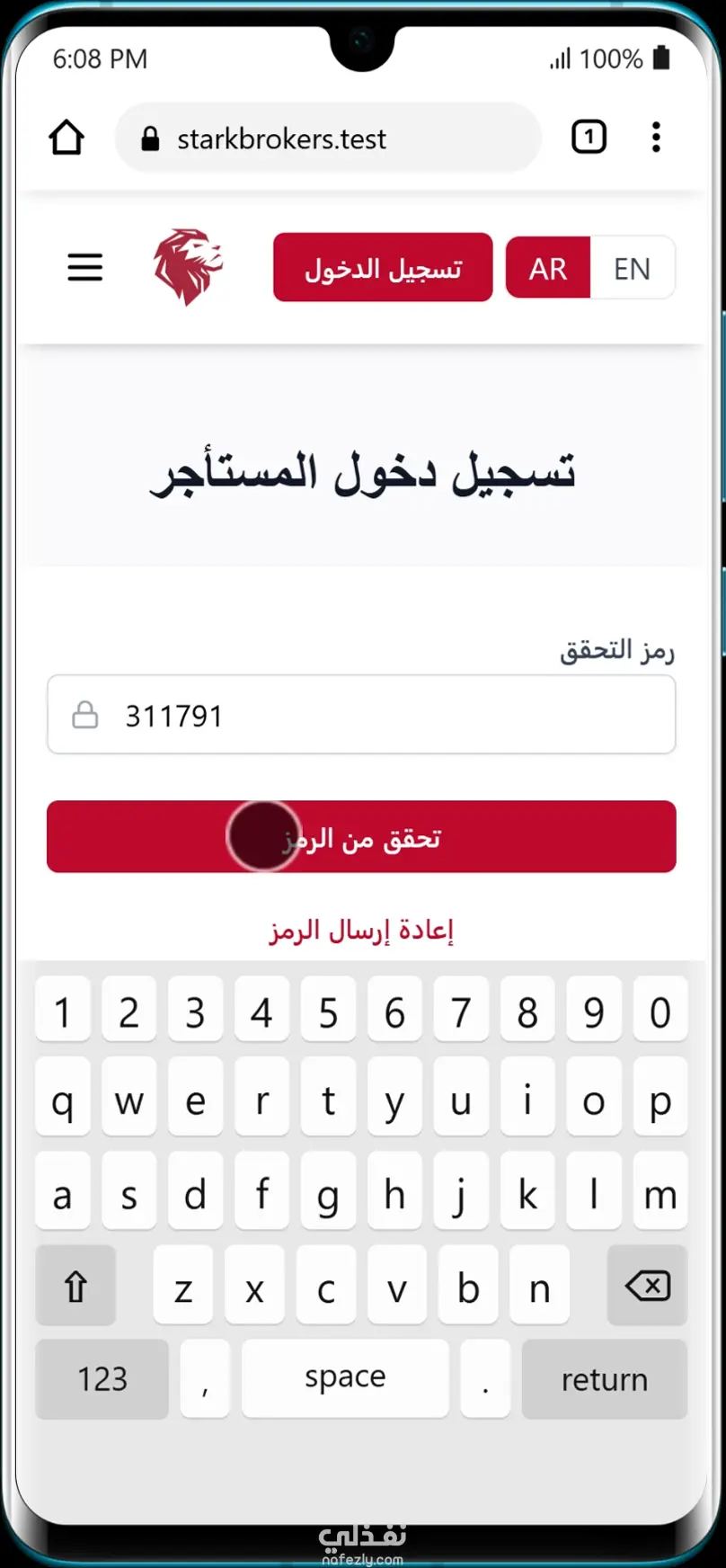Switch language to AR
This screenshot has height=1568, width=726.
(548, 268)
